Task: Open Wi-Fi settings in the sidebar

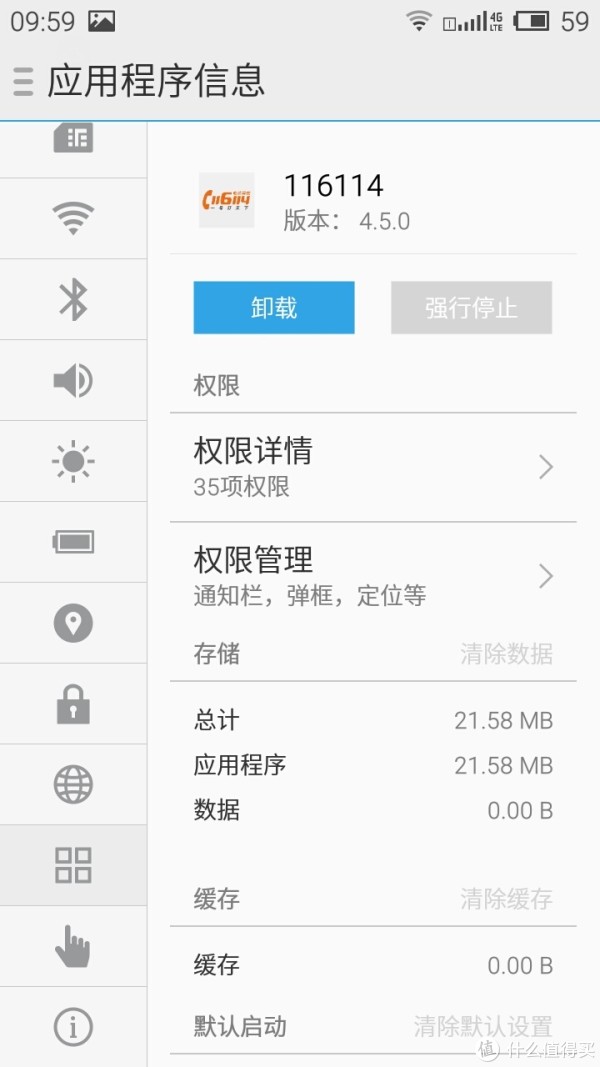Action: coord(73,218)
